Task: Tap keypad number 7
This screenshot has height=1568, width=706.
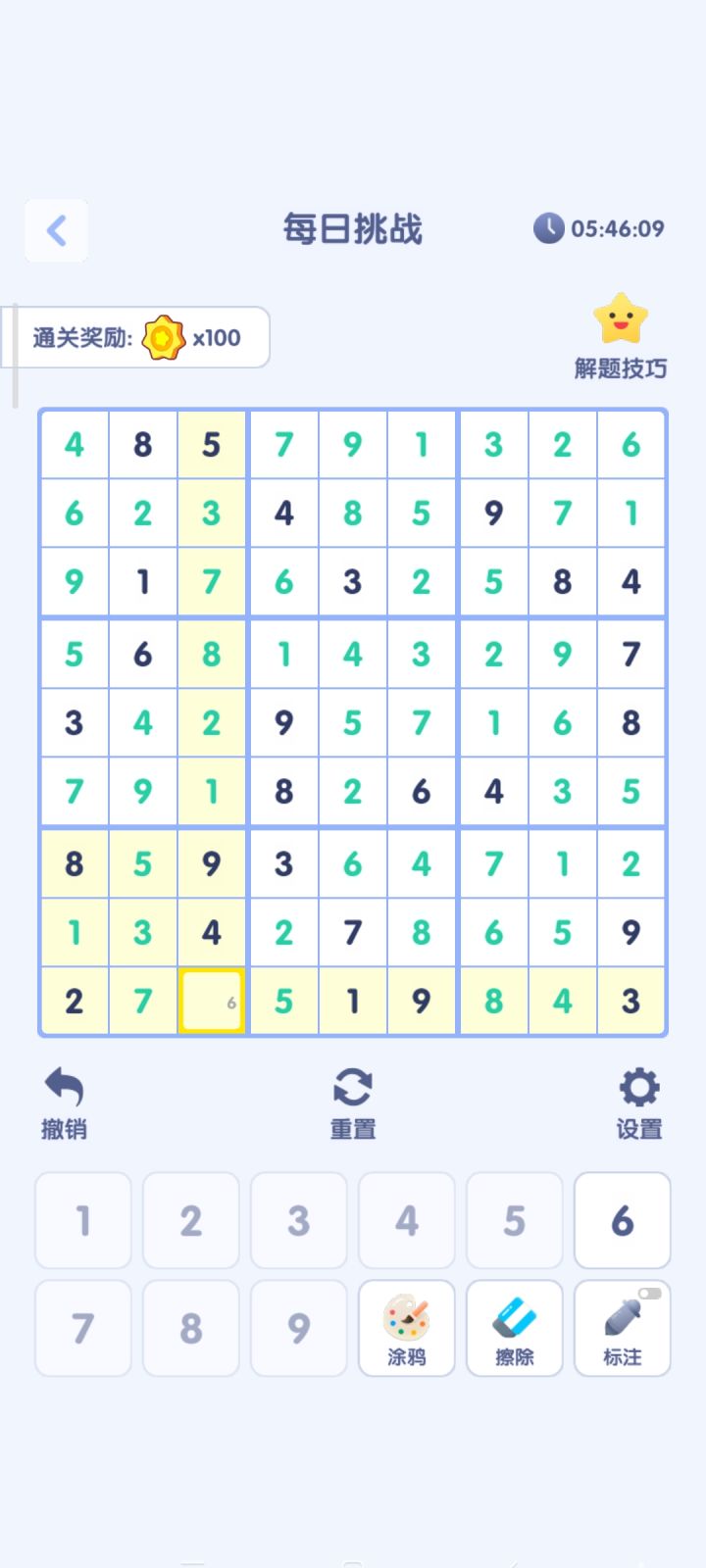Action: pyautogui.click(x=83, y=1328)
